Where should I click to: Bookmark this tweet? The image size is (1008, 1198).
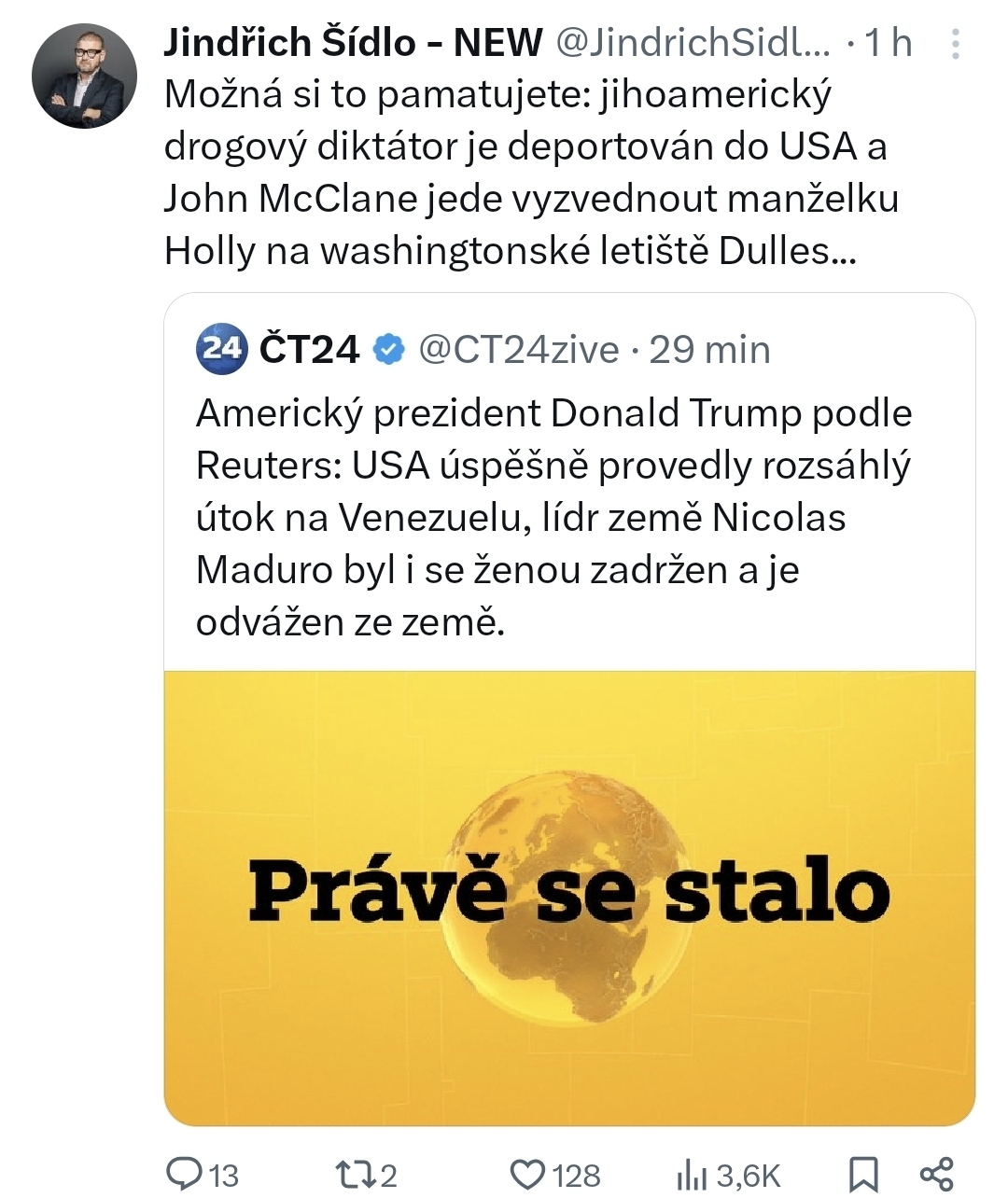[862, 1174]
